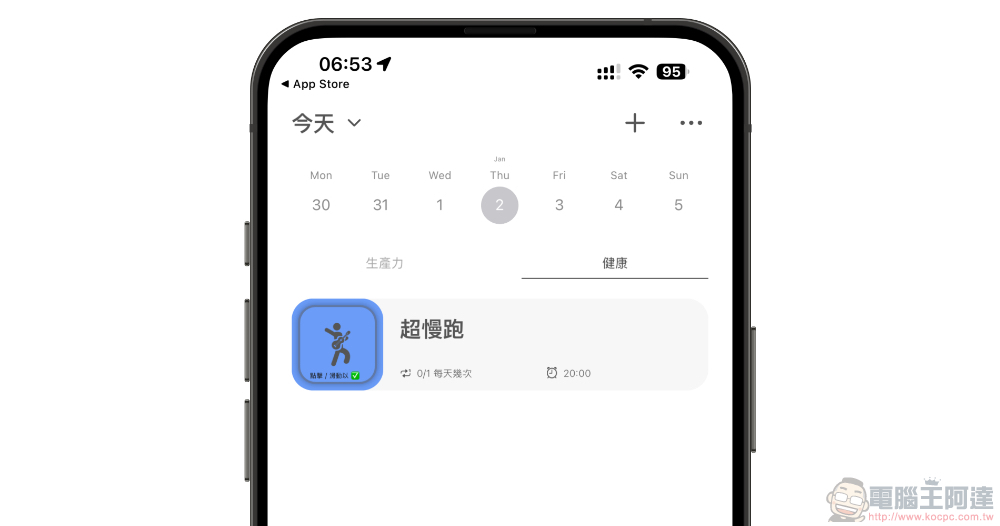Select Thursday 2 in the week strip

coord(500,205)
